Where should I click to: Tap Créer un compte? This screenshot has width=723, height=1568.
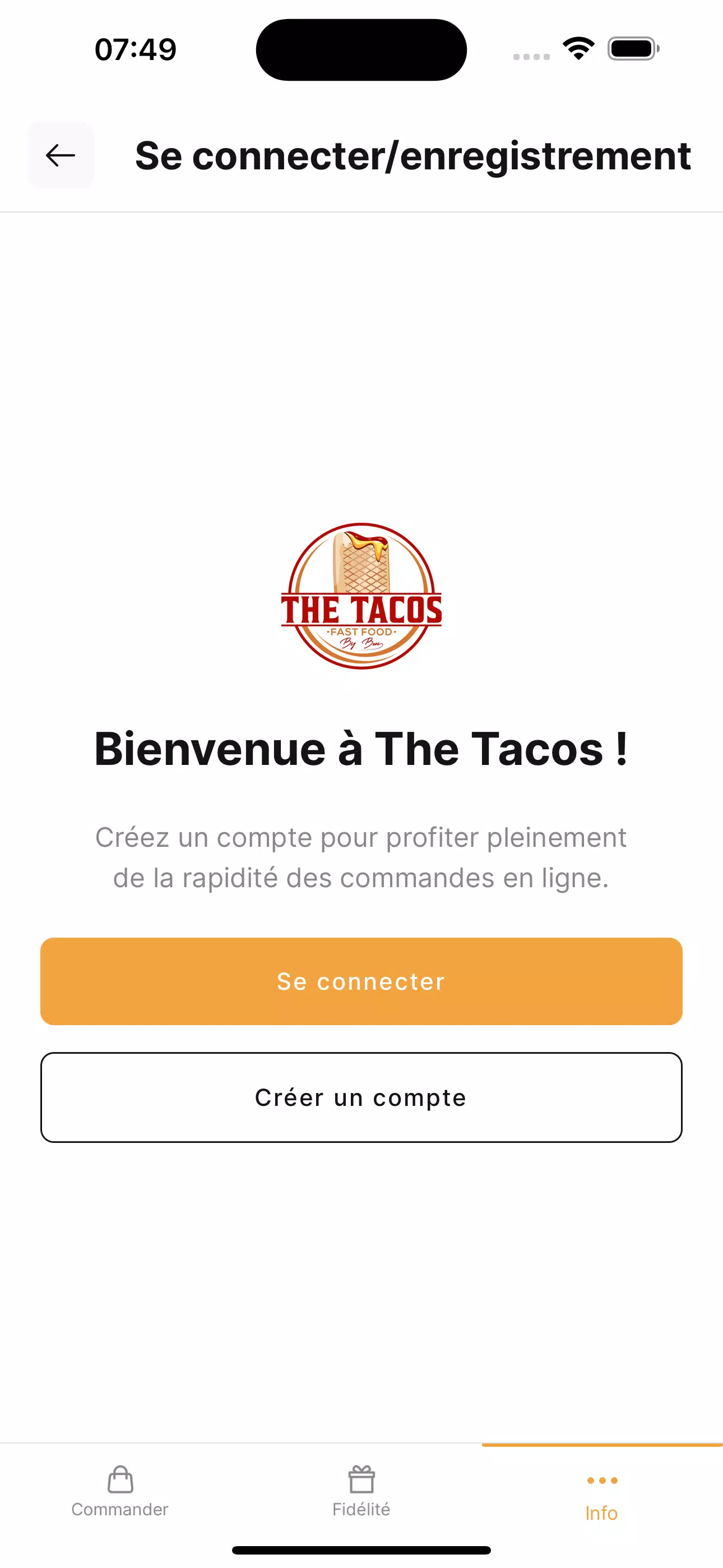click(361, 1097)
